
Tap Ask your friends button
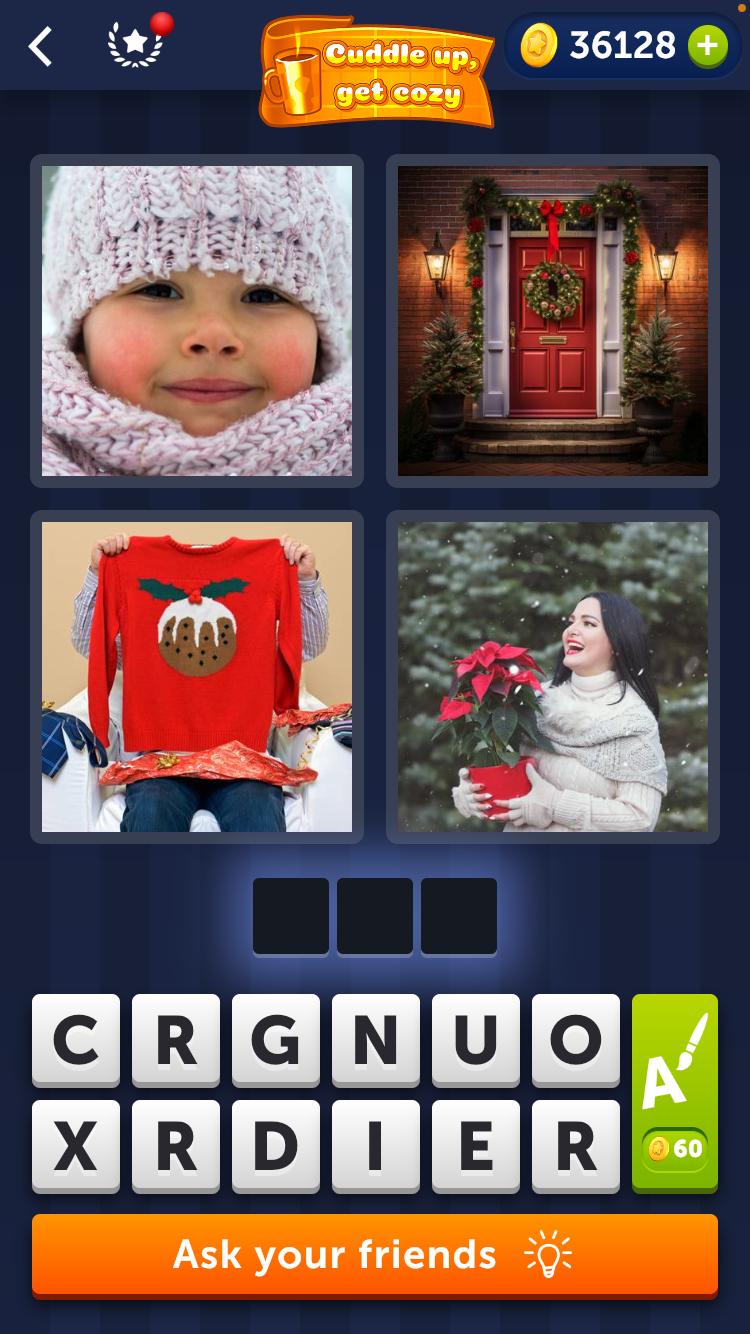375,1255
